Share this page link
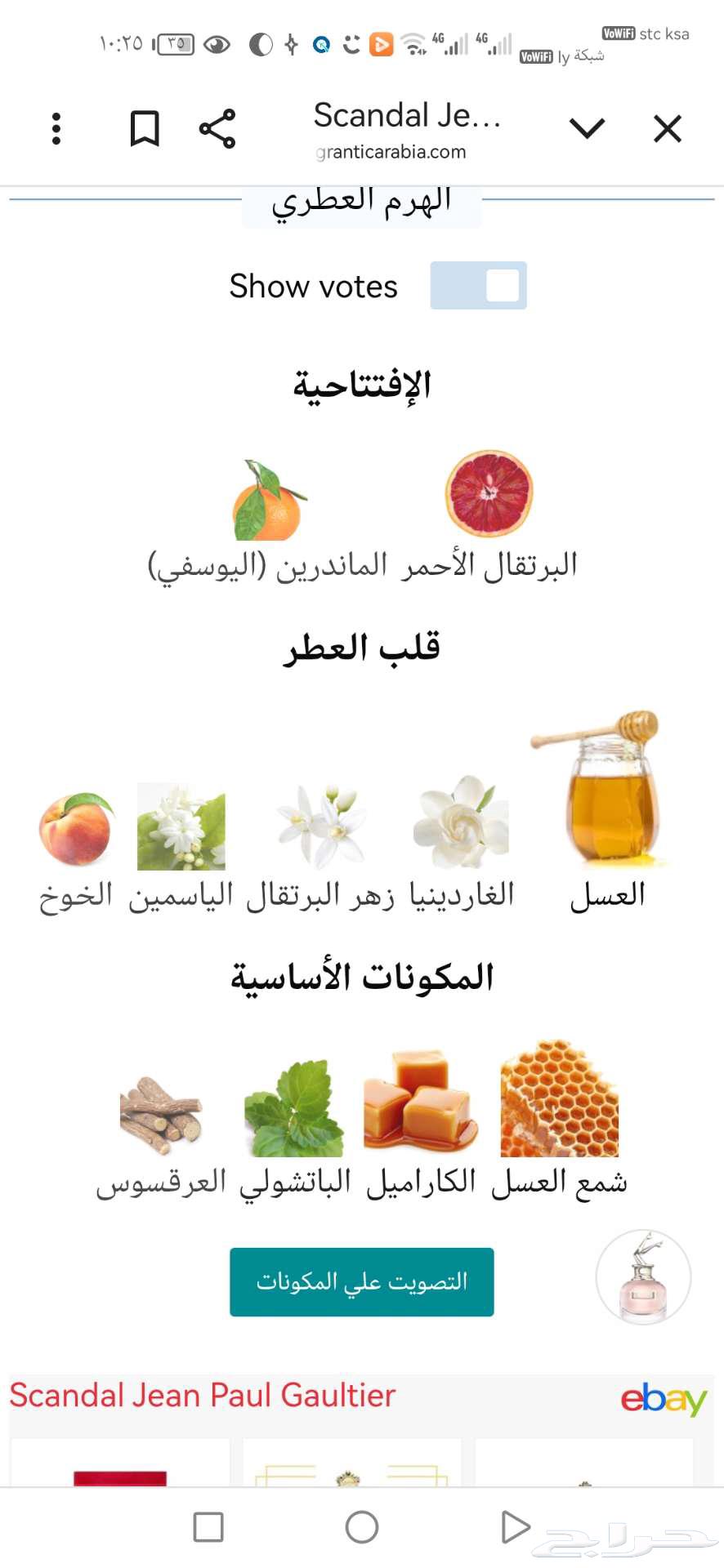724x1568 pixels. pyautogui.click(x=217, y=129)
